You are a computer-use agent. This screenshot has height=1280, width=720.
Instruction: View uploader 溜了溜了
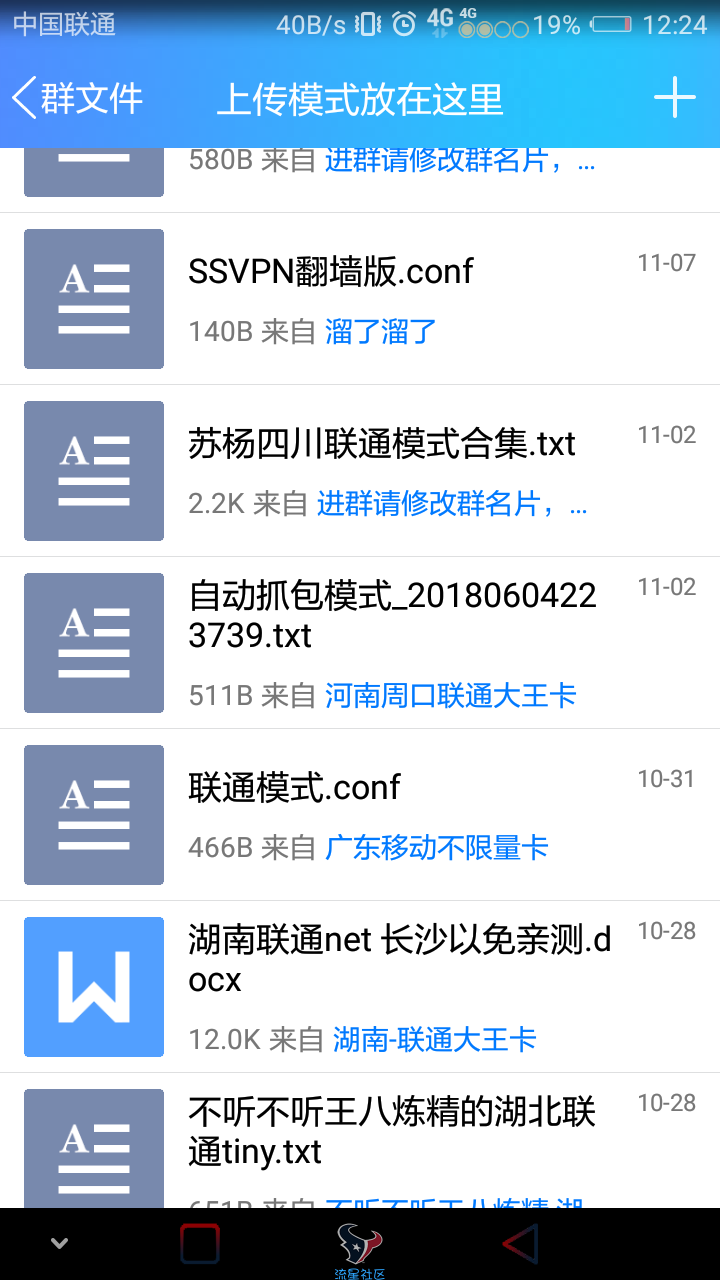(380, 332)
